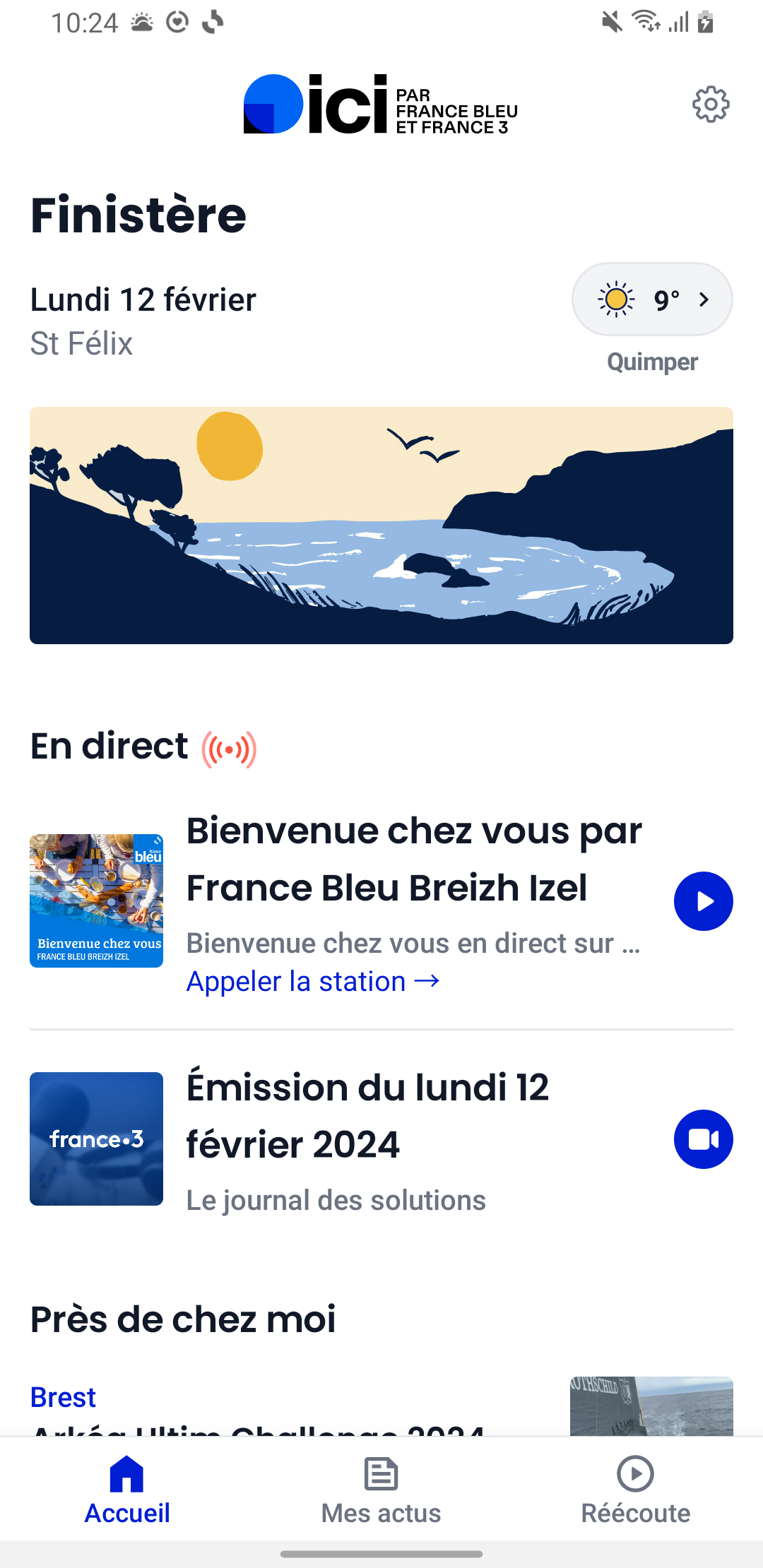Open the Quimper weather forecast chip

651,299
